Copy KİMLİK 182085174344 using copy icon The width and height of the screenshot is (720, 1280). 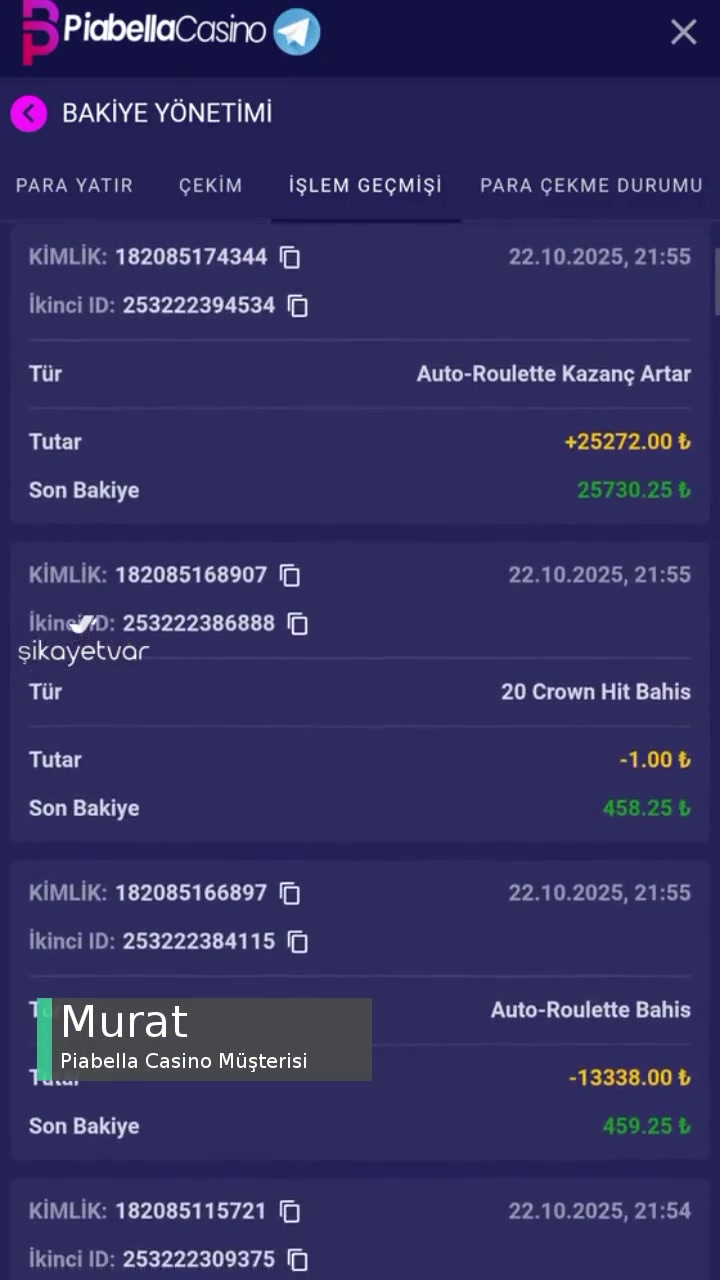(290, 257)
